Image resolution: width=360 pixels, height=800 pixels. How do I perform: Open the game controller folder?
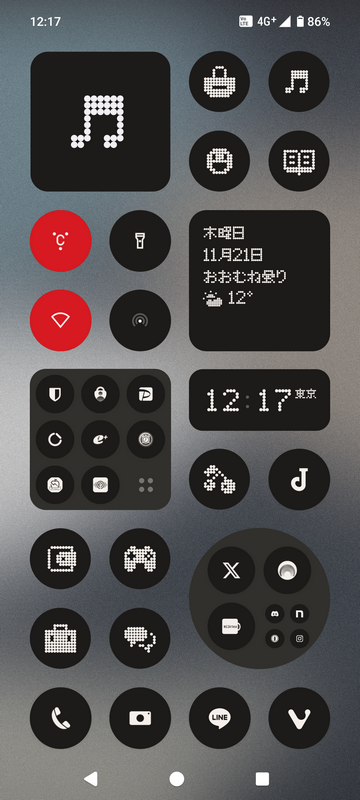(140, 559)
